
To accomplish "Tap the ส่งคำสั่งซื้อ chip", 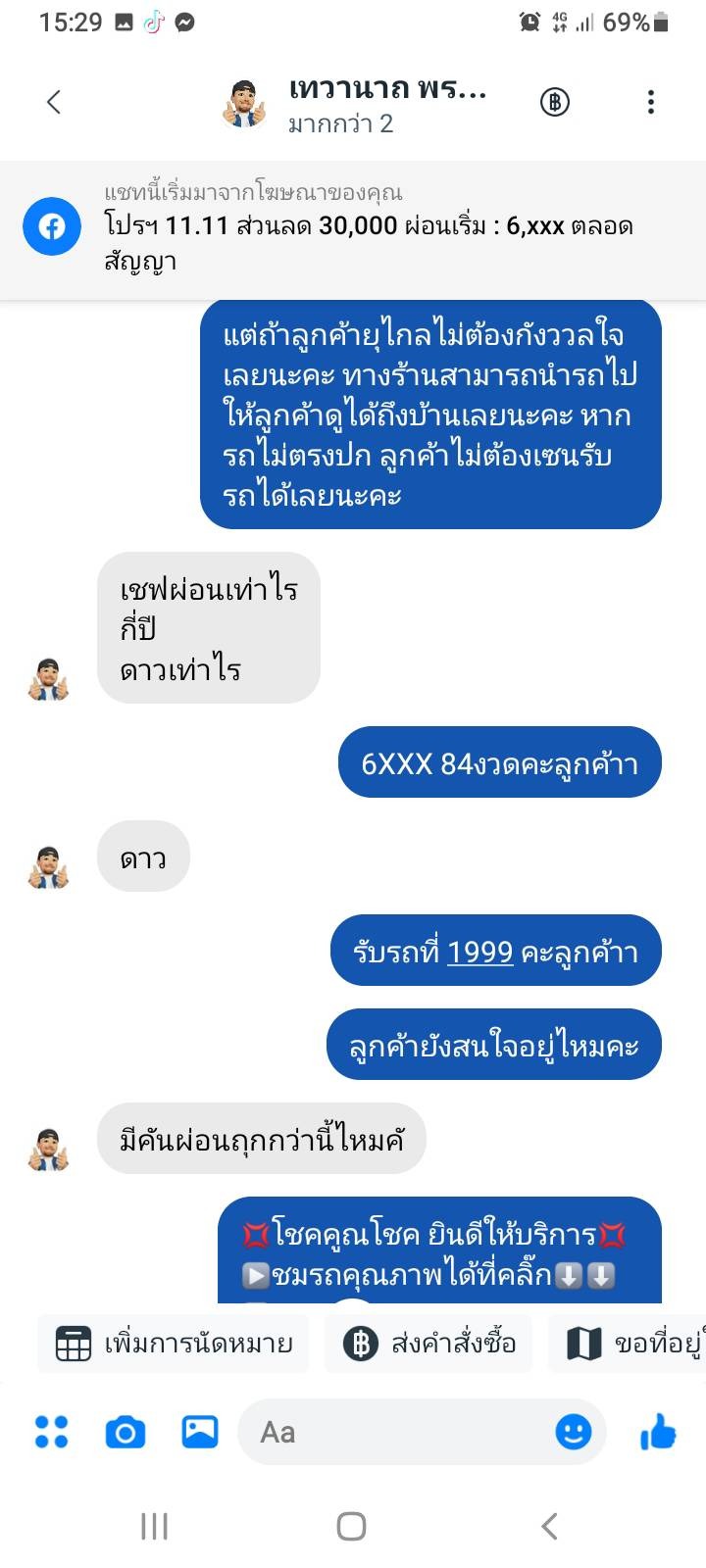I will [429, 1344].
